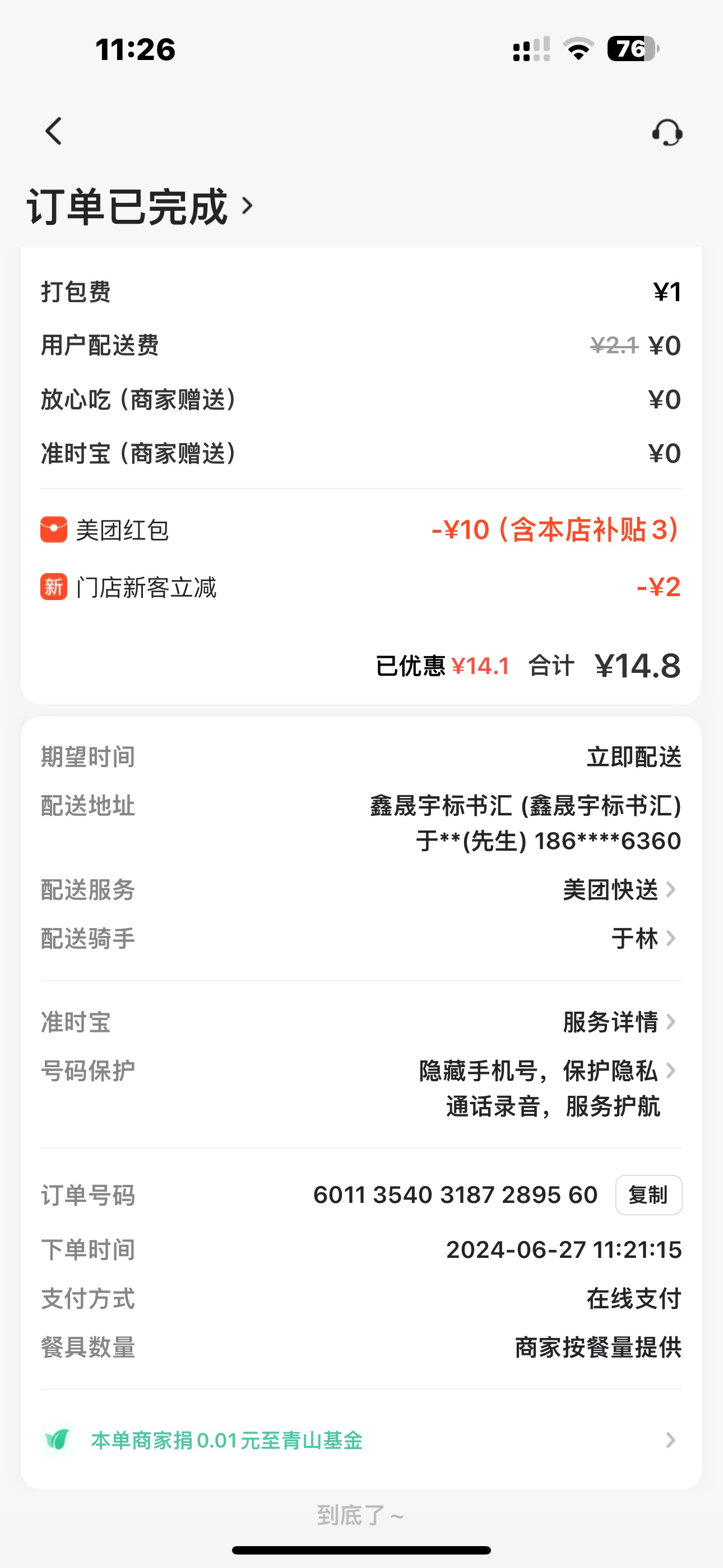Open the 订单已完成 order status details
This screenshot has height=1568, width=723.
coord(140,207)
